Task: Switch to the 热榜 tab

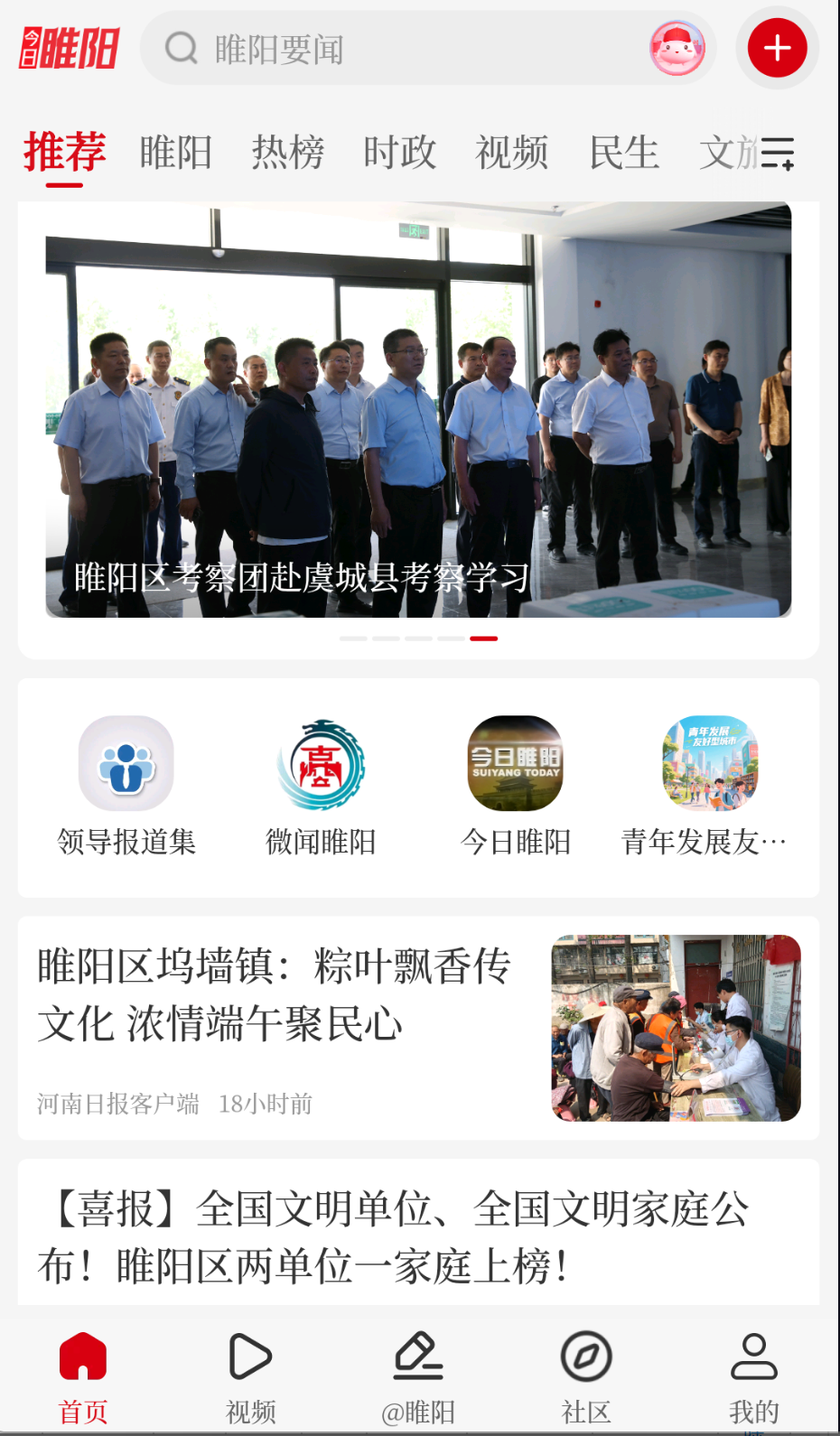Action: coord(287,152)
